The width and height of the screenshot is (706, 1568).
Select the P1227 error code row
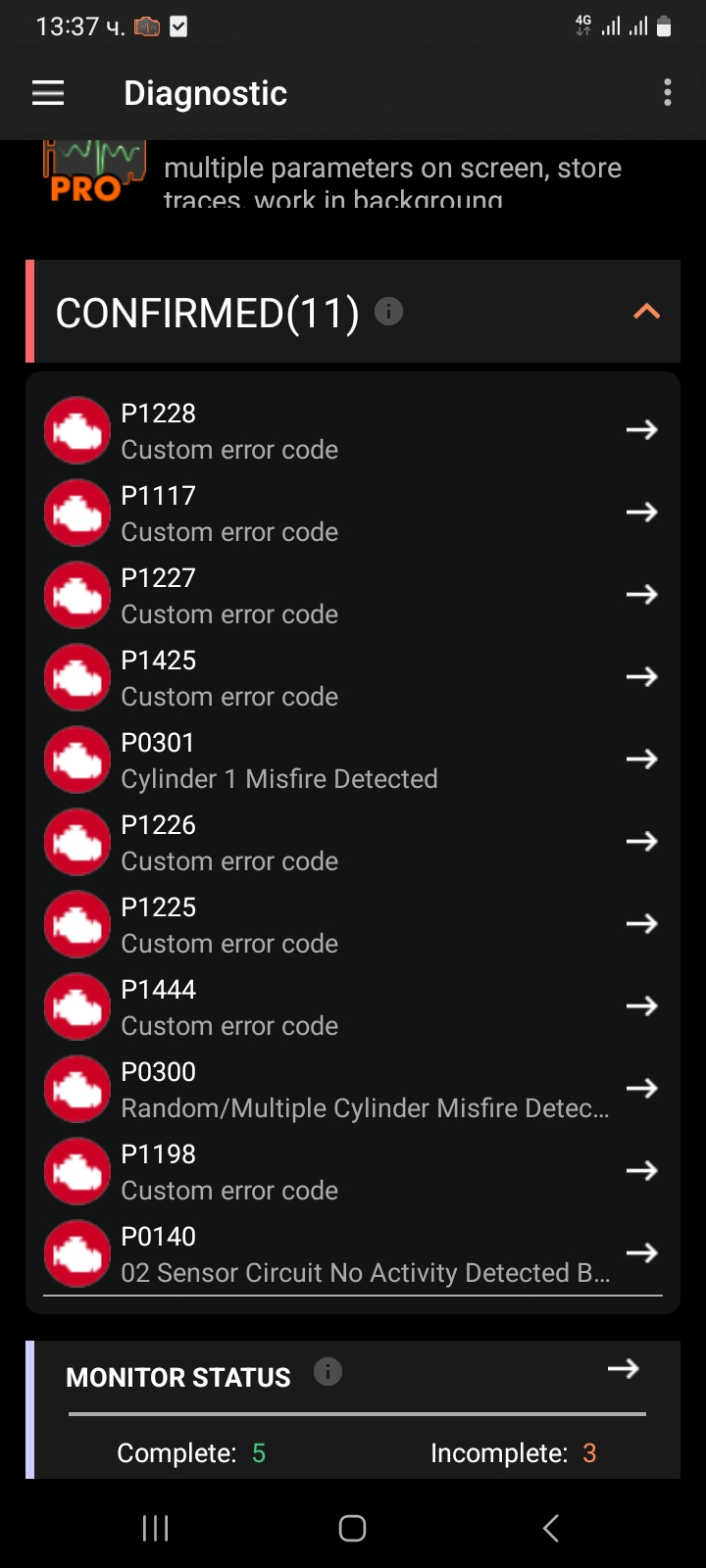(x=353, y=595)
